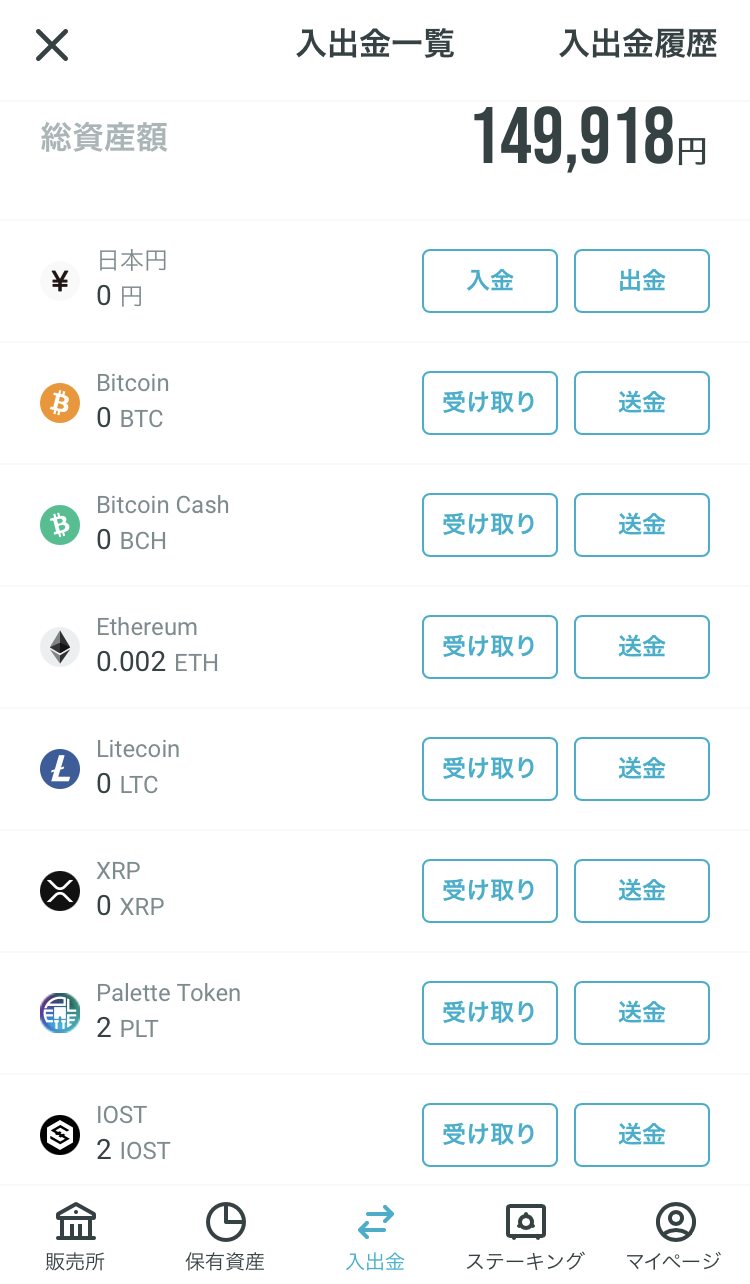Tap 送金 on the XRP row
The height and width of the screenshot is (1284, 750).
(642, 891)
